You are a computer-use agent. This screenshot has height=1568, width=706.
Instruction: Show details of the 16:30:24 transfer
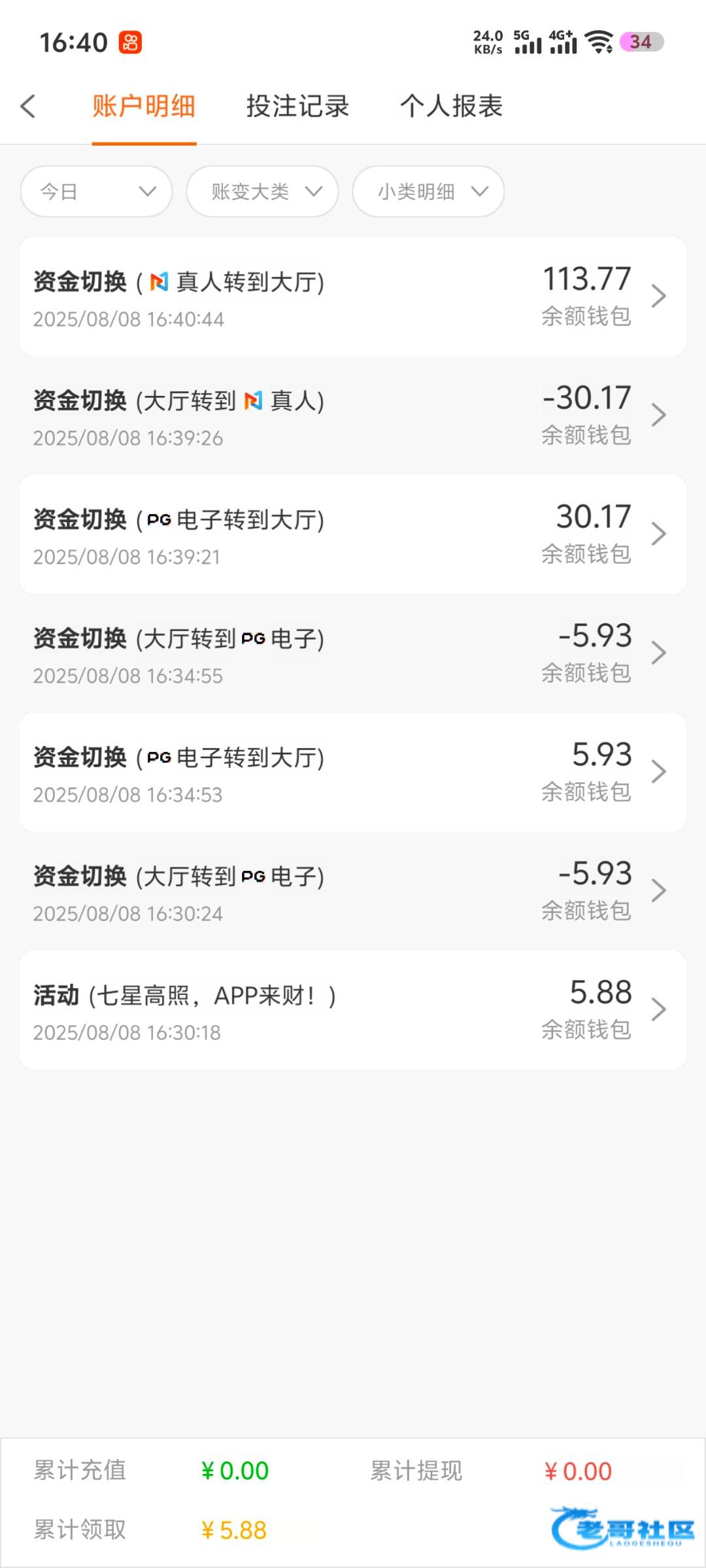[x=353, y=891]
